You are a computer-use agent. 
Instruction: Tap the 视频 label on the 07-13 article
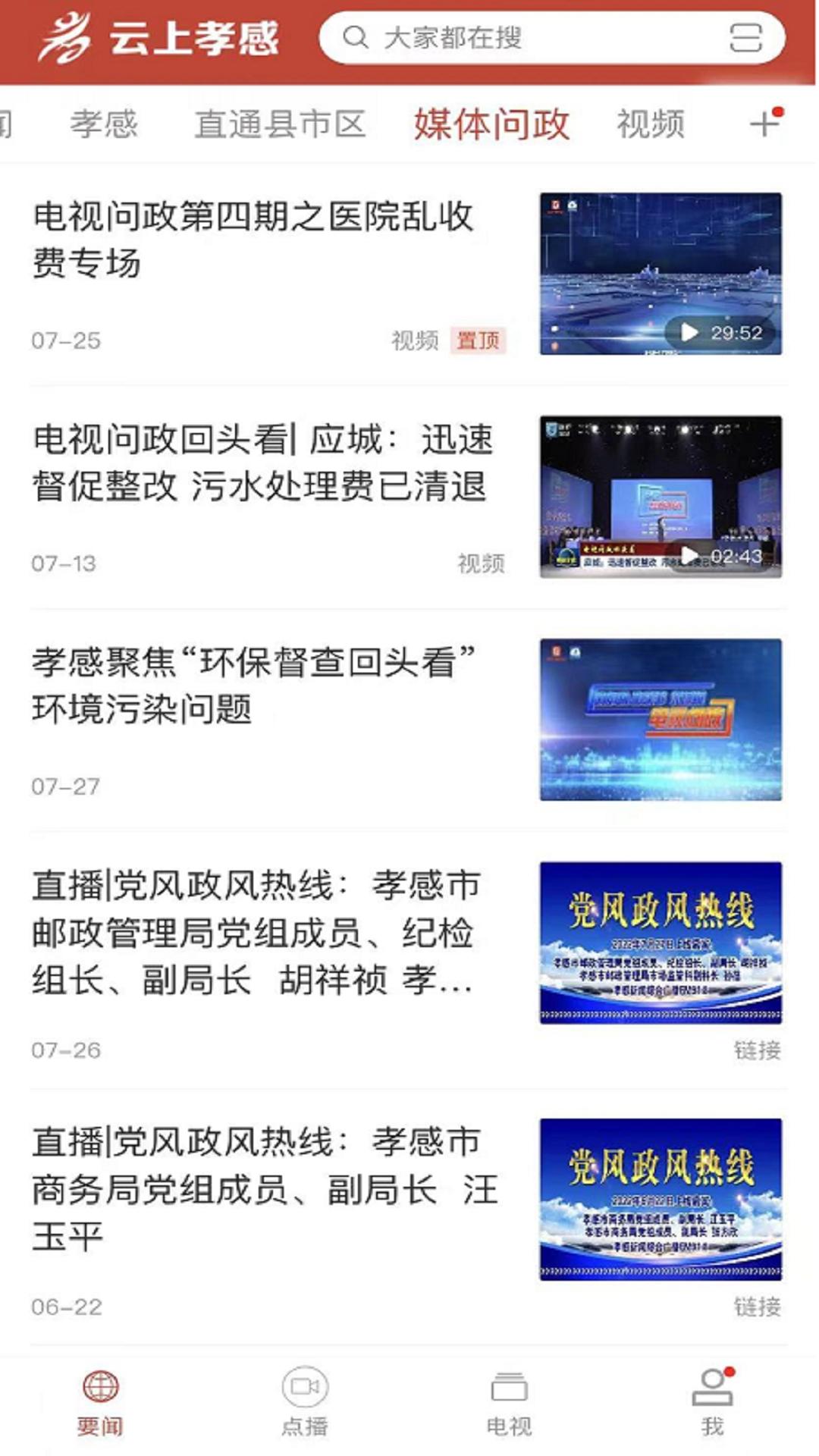(480, 563)
